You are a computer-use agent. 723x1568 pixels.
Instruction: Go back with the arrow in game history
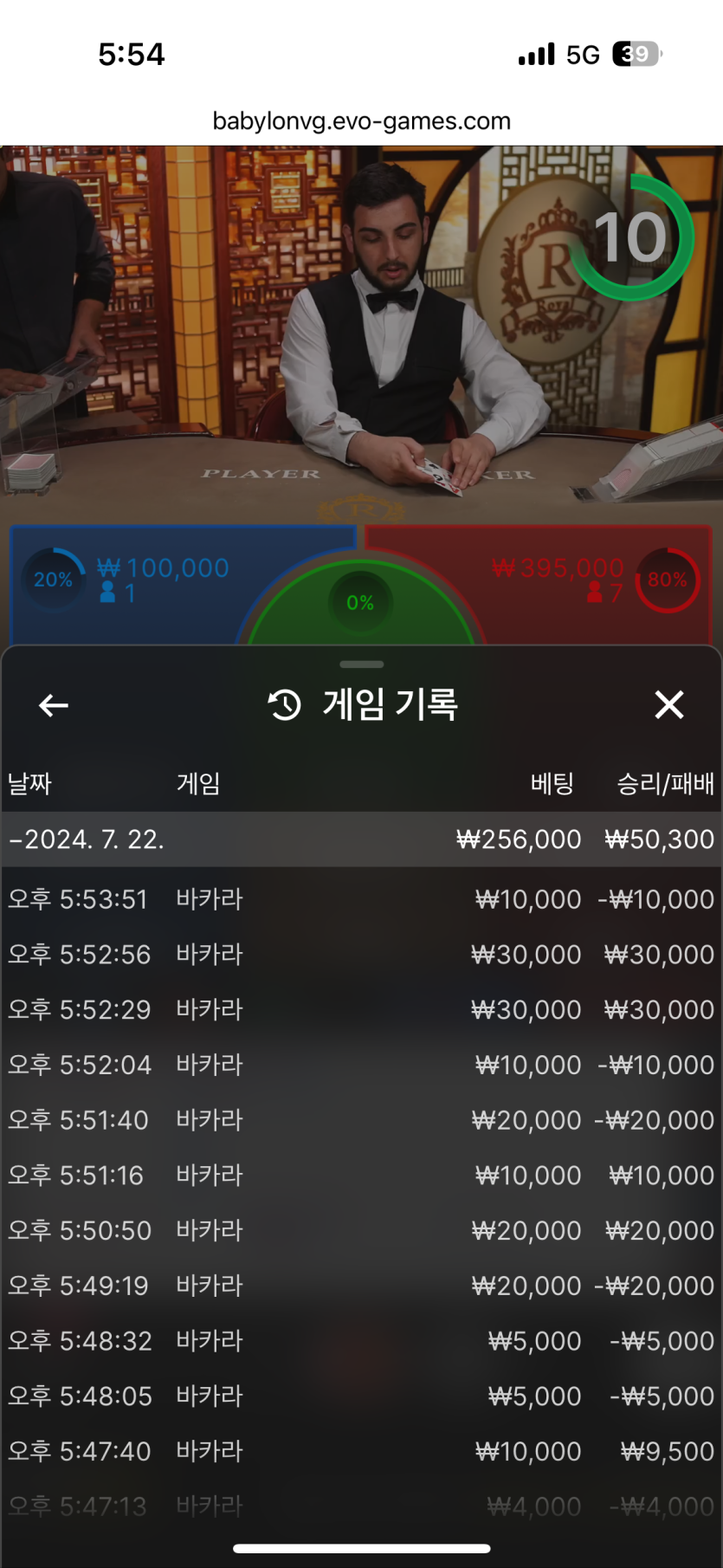(x=54, y=705)
